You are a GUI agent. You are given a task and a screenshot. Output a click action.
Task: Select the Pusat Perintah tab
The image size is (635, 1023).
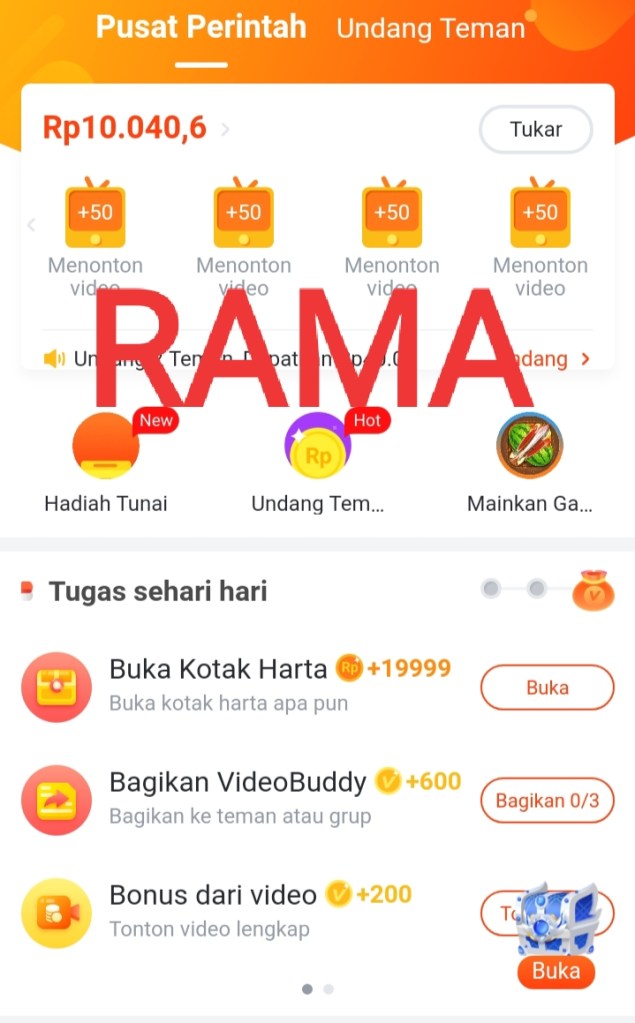point(201,27)
